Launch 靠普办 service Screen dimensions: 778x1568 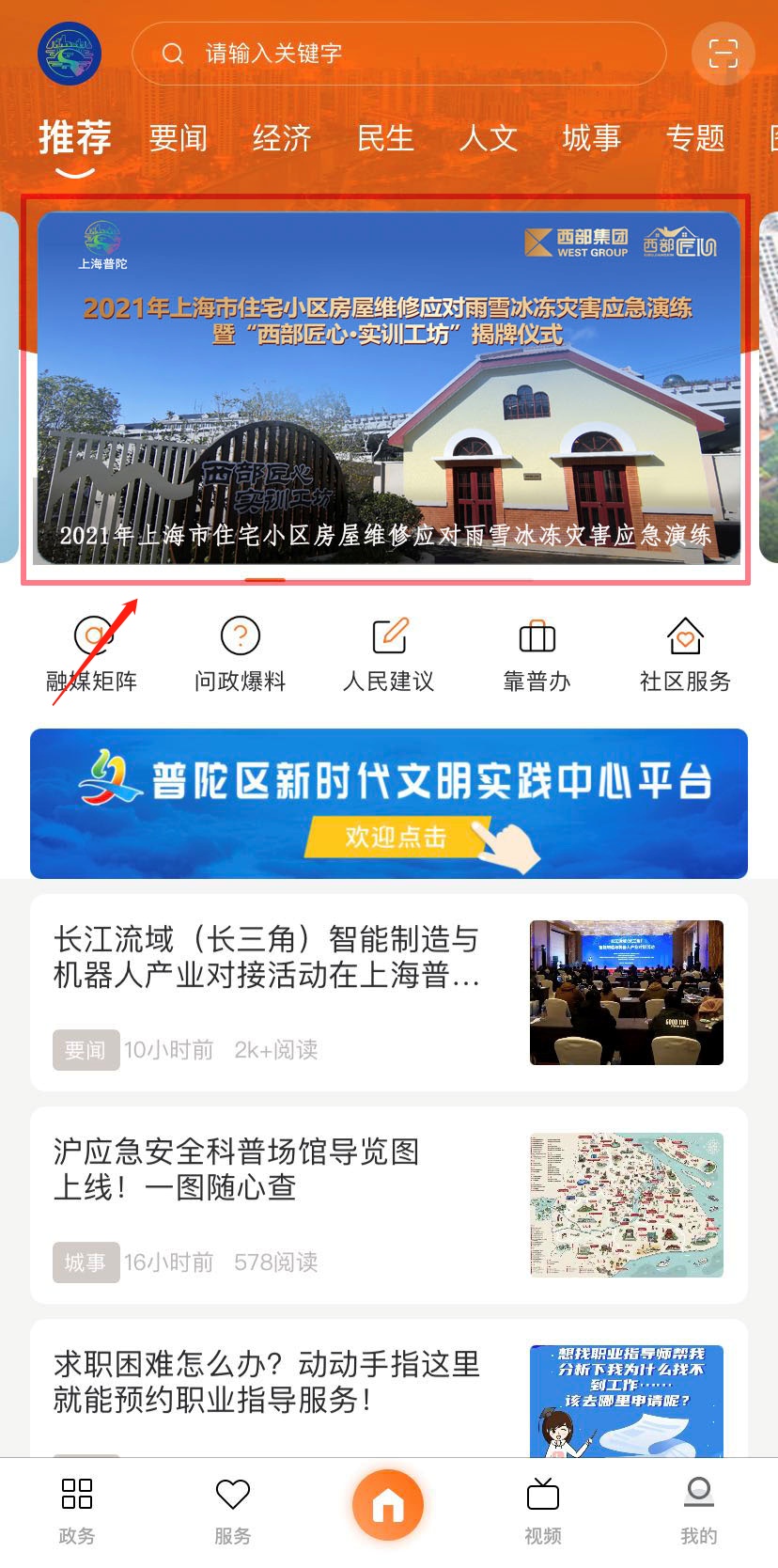(537, 655)
